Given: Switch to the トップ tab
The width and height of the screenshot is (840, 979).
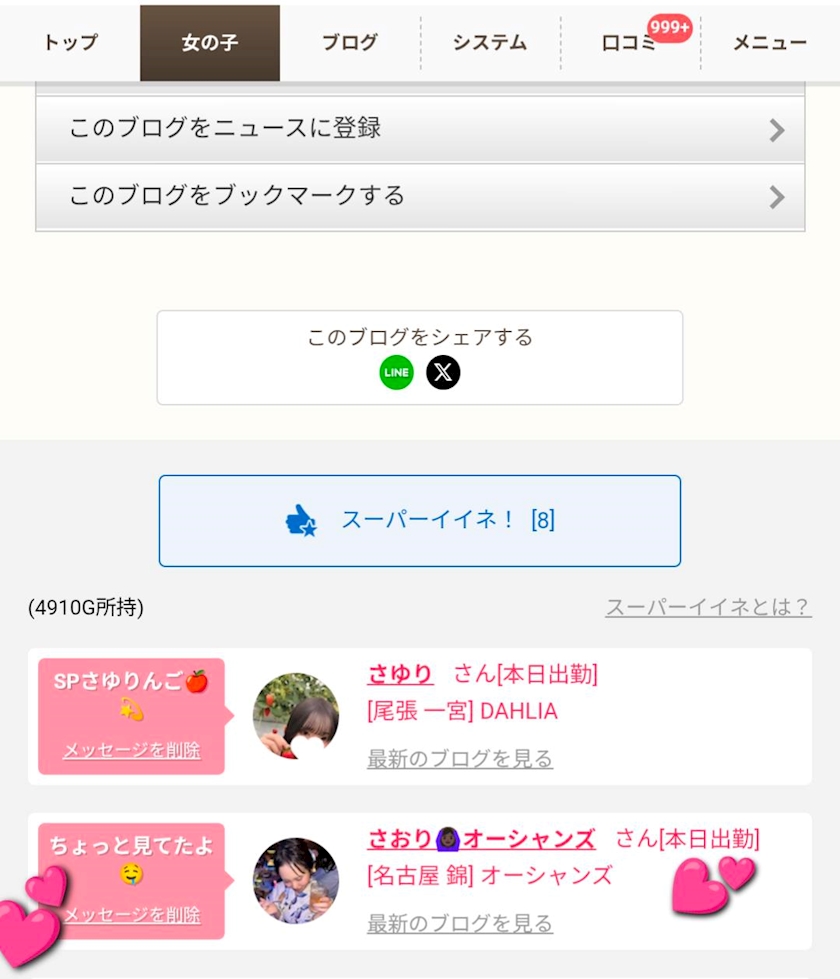Looking at the screenshot, I should (70, 42).
